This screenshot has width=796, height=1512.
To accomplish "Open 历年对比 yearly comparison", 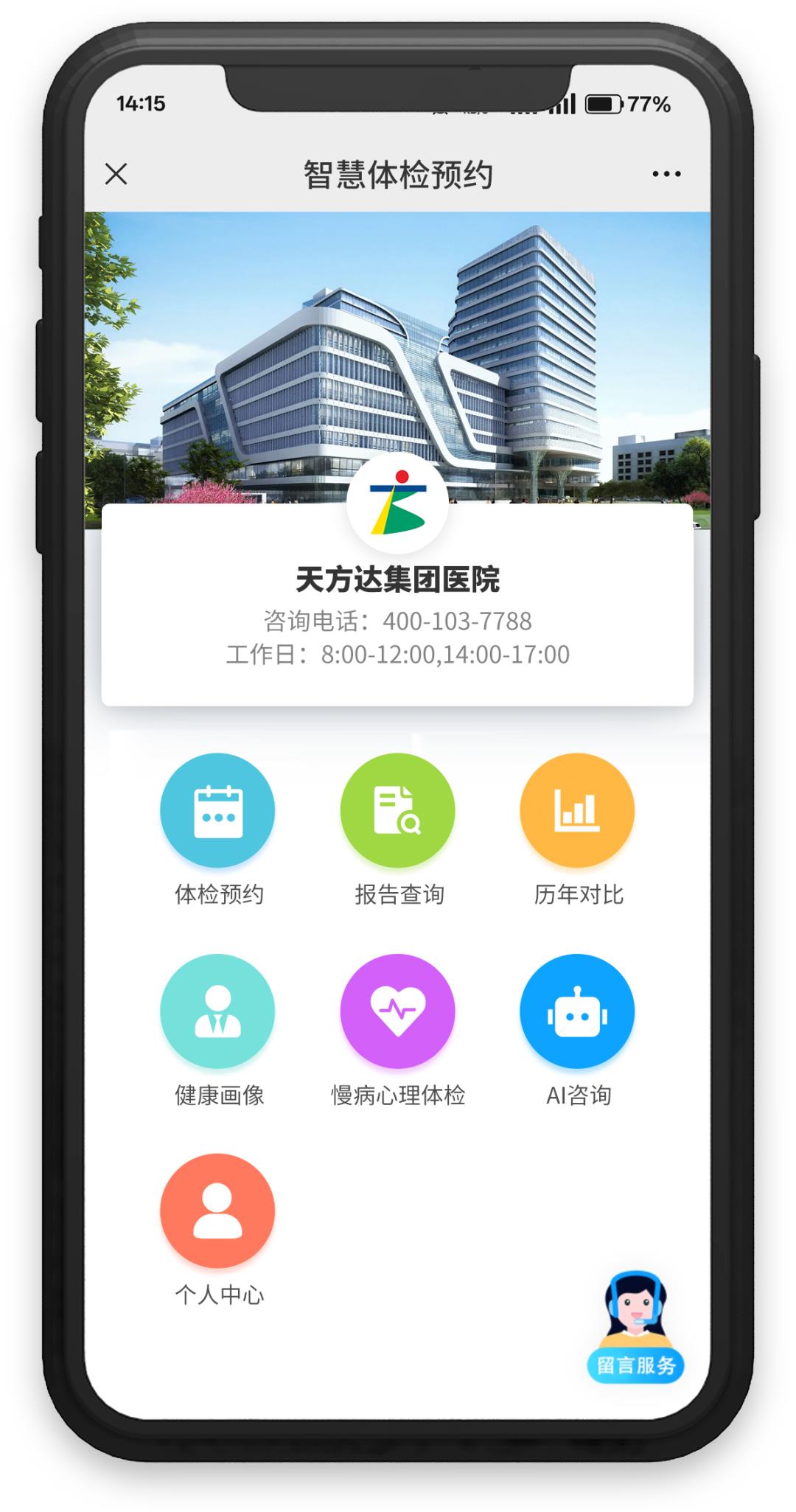I will (x=577, y=810).
